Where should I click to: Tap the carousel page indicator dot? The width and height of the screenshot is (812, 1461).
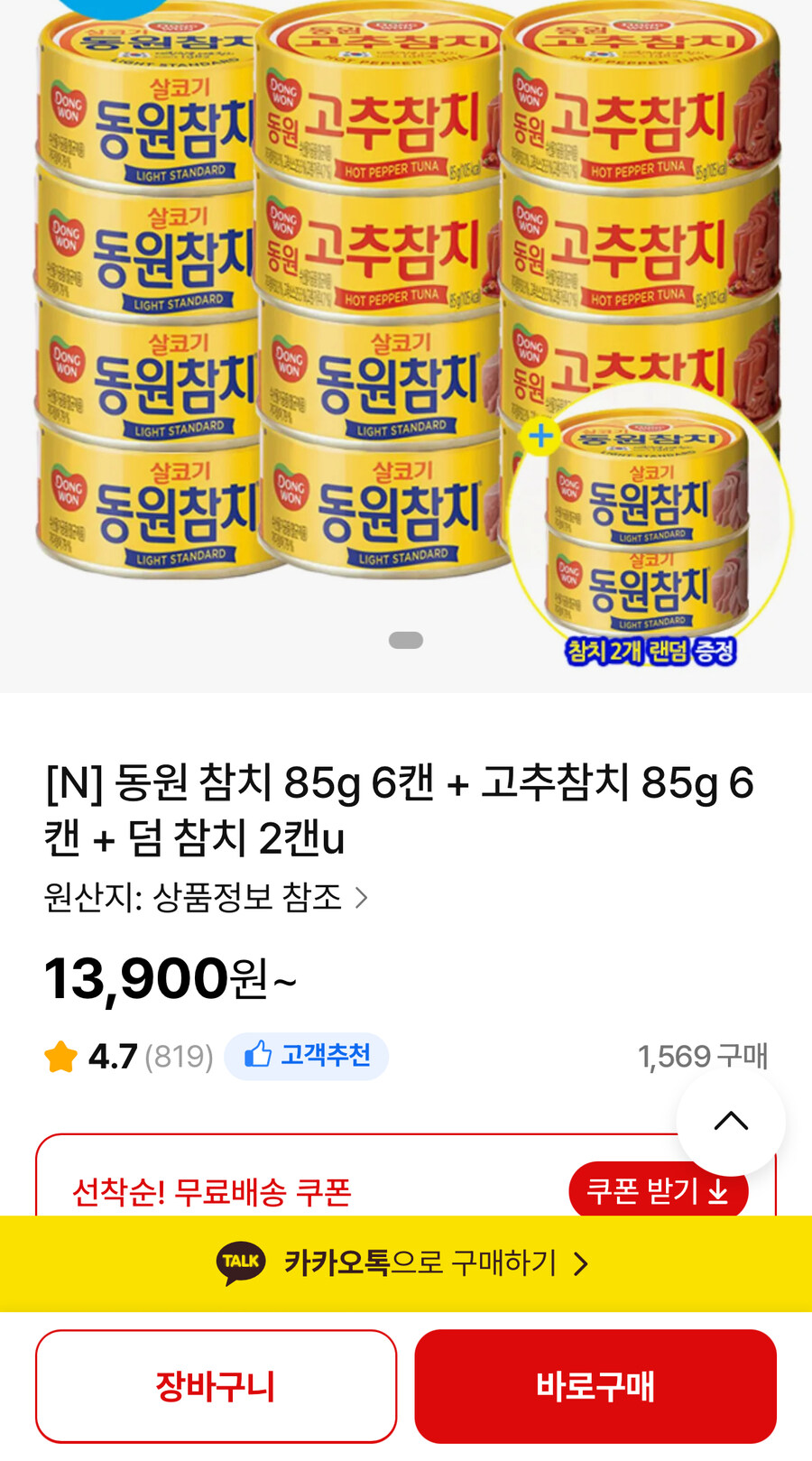[406, 639]
